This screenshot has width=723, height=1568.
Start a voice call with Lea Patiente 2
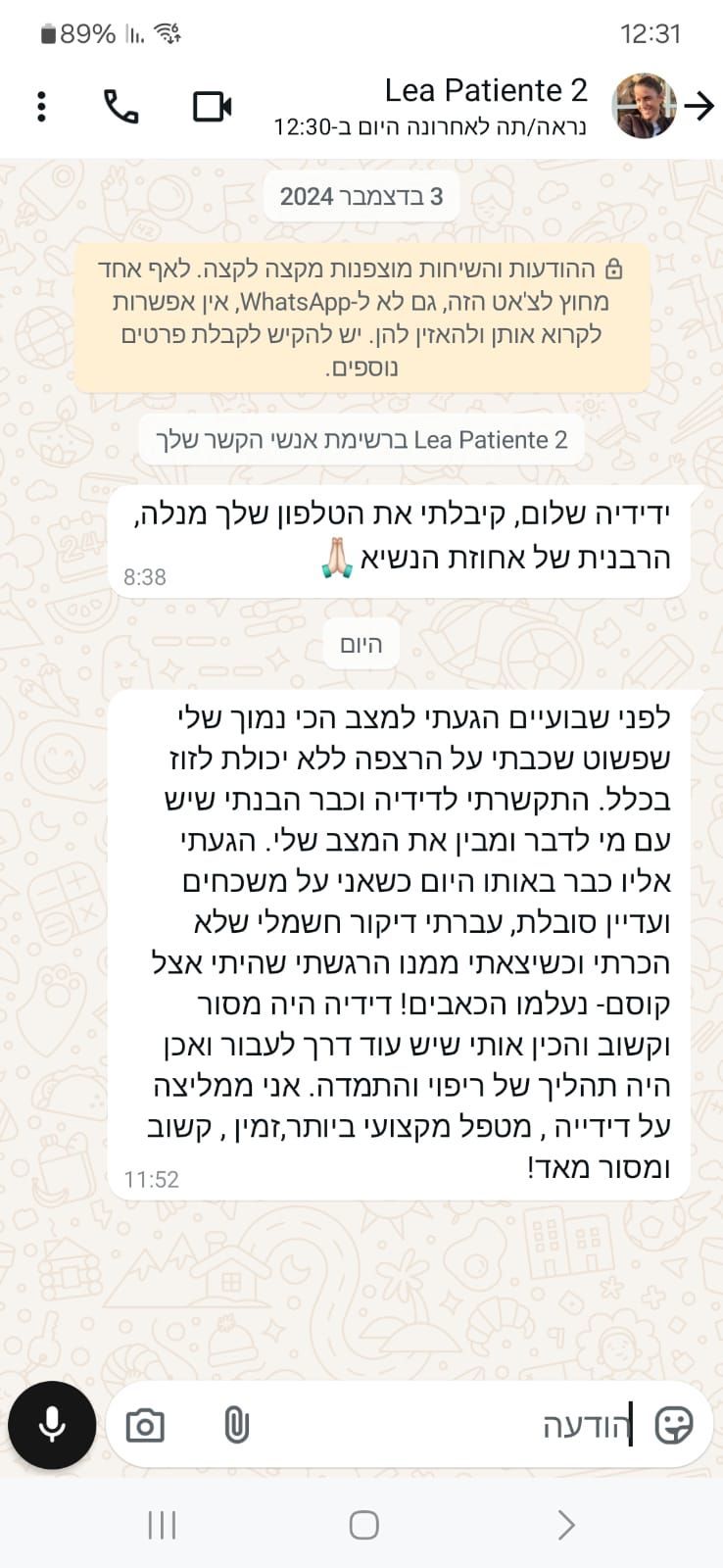point(121,106)
